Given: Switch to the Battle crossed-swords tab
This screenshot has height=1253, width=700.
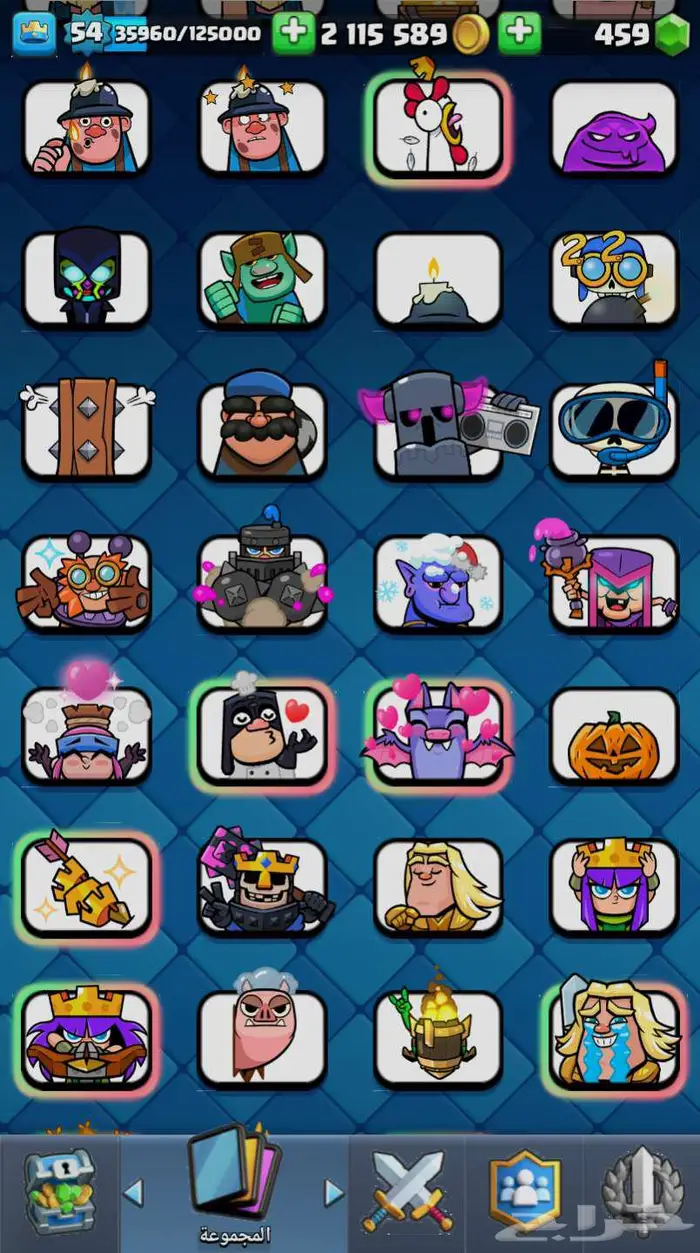Looking at the screenshot, I should (408, 1191).
